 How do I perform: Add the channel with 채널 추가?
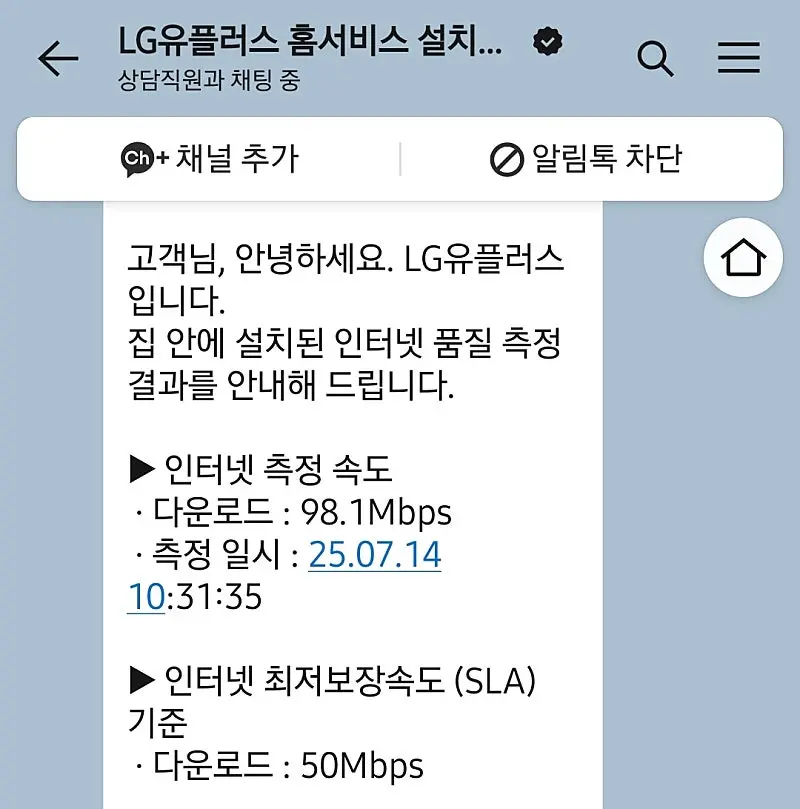209,158
